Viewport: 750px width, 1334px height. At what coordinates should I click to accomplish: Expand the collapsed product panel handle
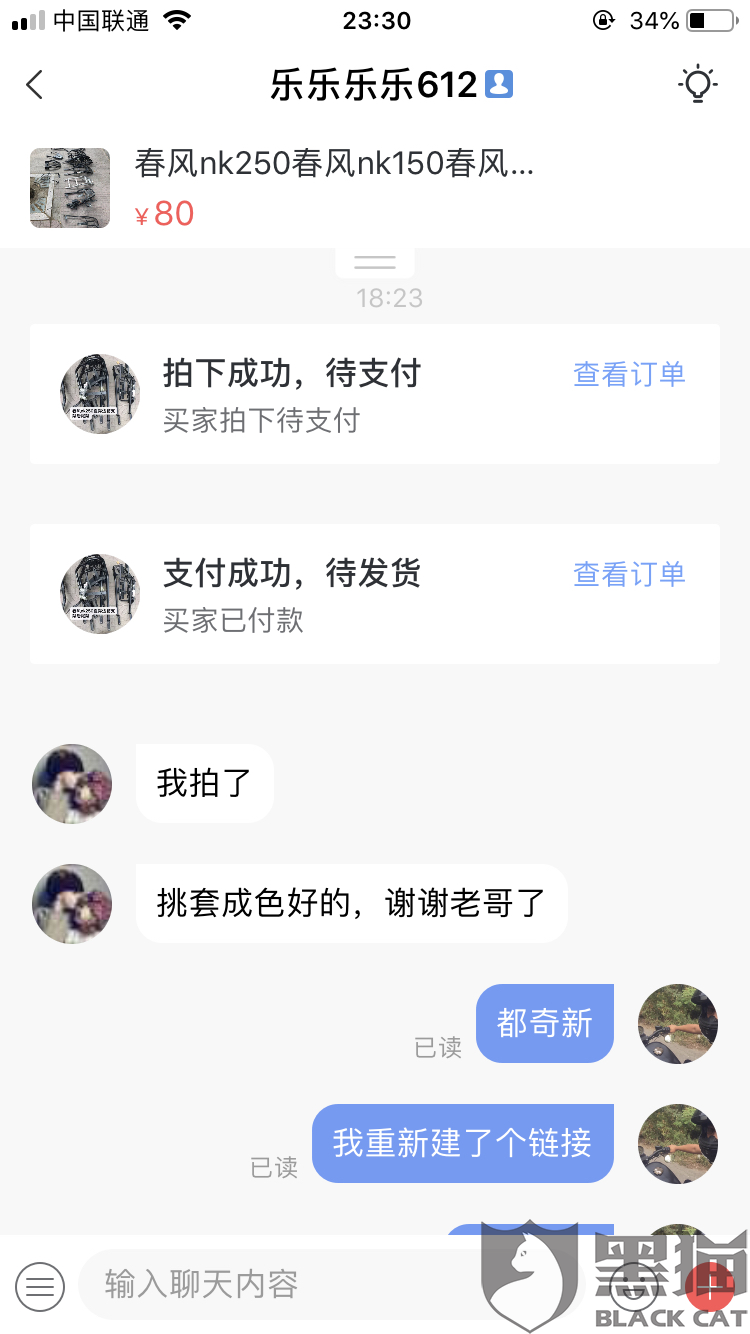(x=375, y=263)
